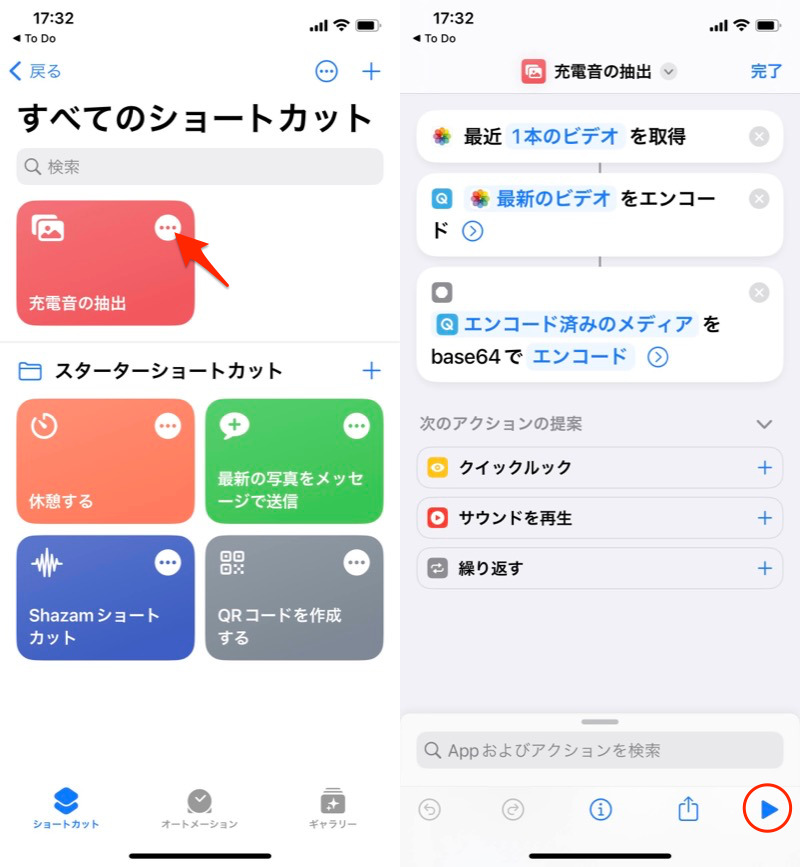800x867 pixels.
Task: Go back via the 戻る button
Action: tap(36, 71)
